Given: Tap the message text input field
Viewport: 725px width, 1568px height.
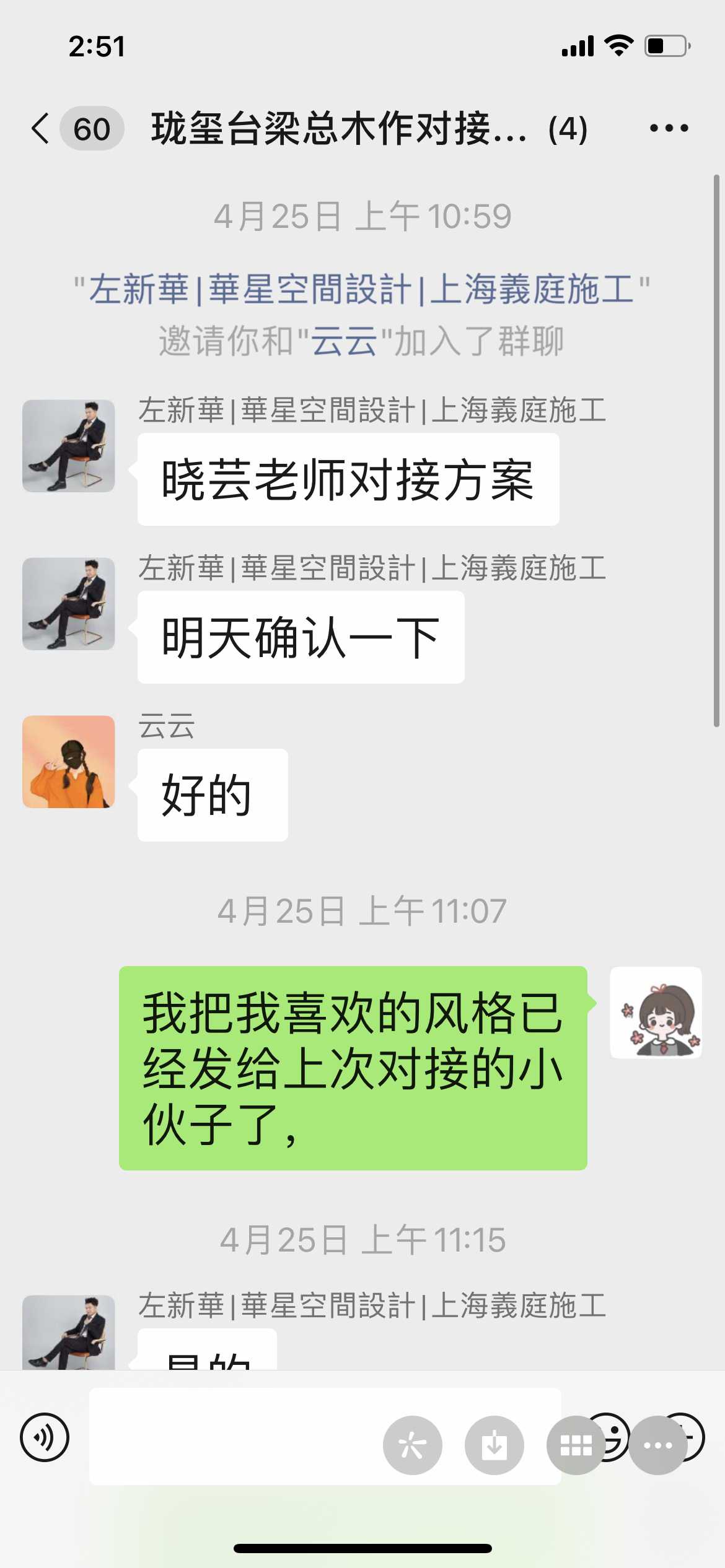Looking at the screenshot, I should coord(235,1437).
